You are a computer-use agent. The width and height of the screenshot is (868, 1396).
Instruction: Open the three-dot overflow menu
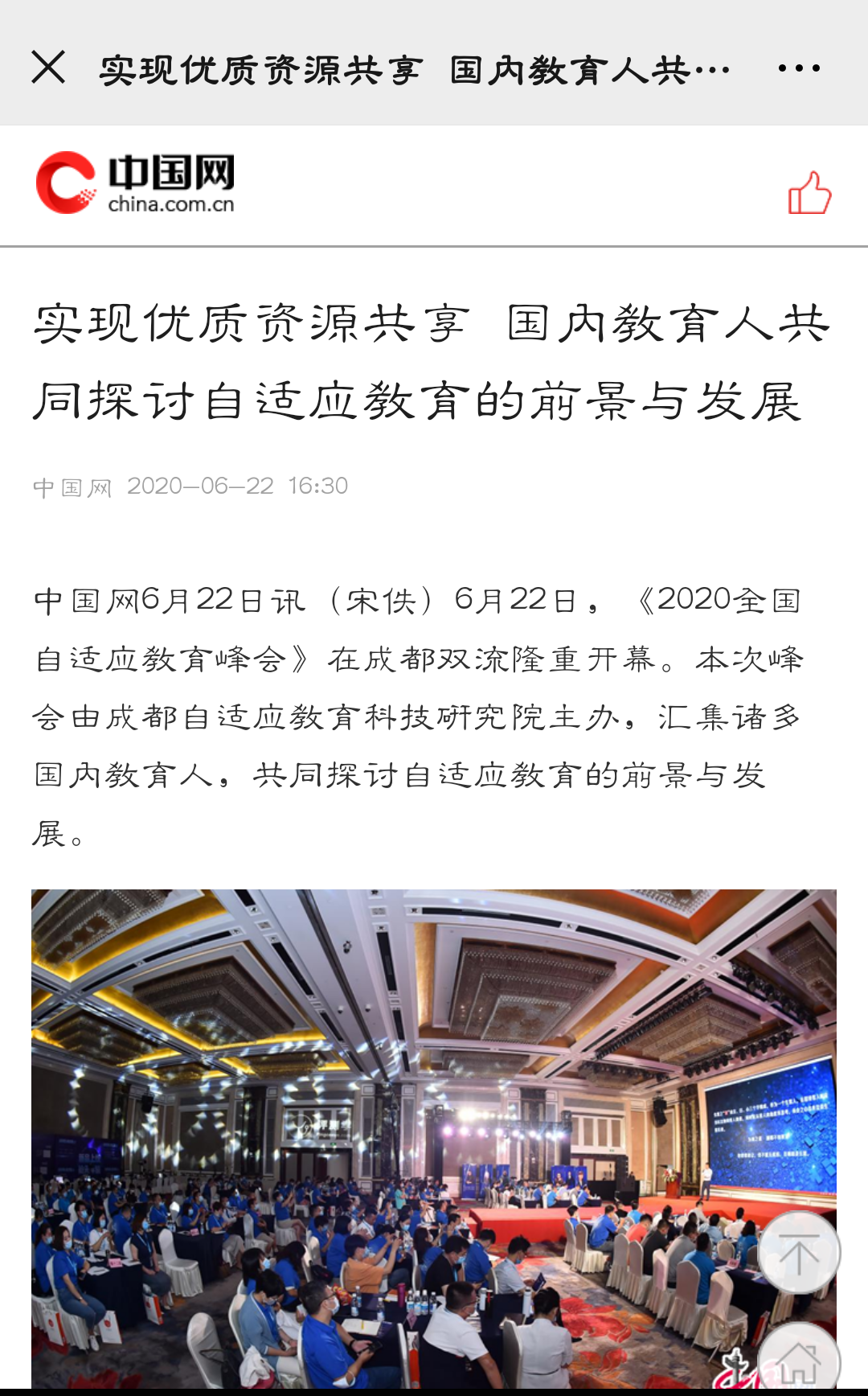click(798, 68)
